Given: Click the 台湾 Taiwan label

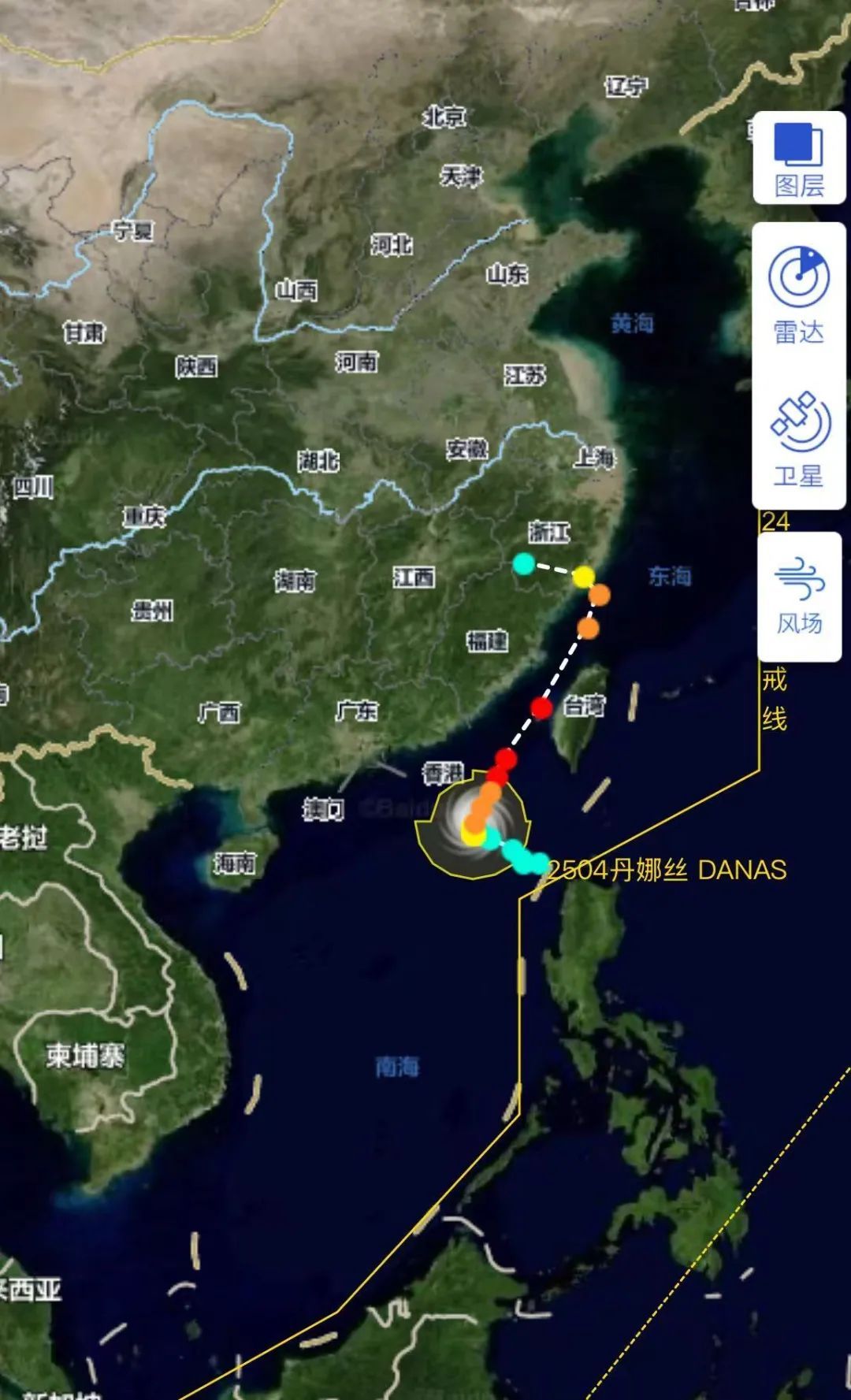Looking at the screenshot, I should coord(587,705).
